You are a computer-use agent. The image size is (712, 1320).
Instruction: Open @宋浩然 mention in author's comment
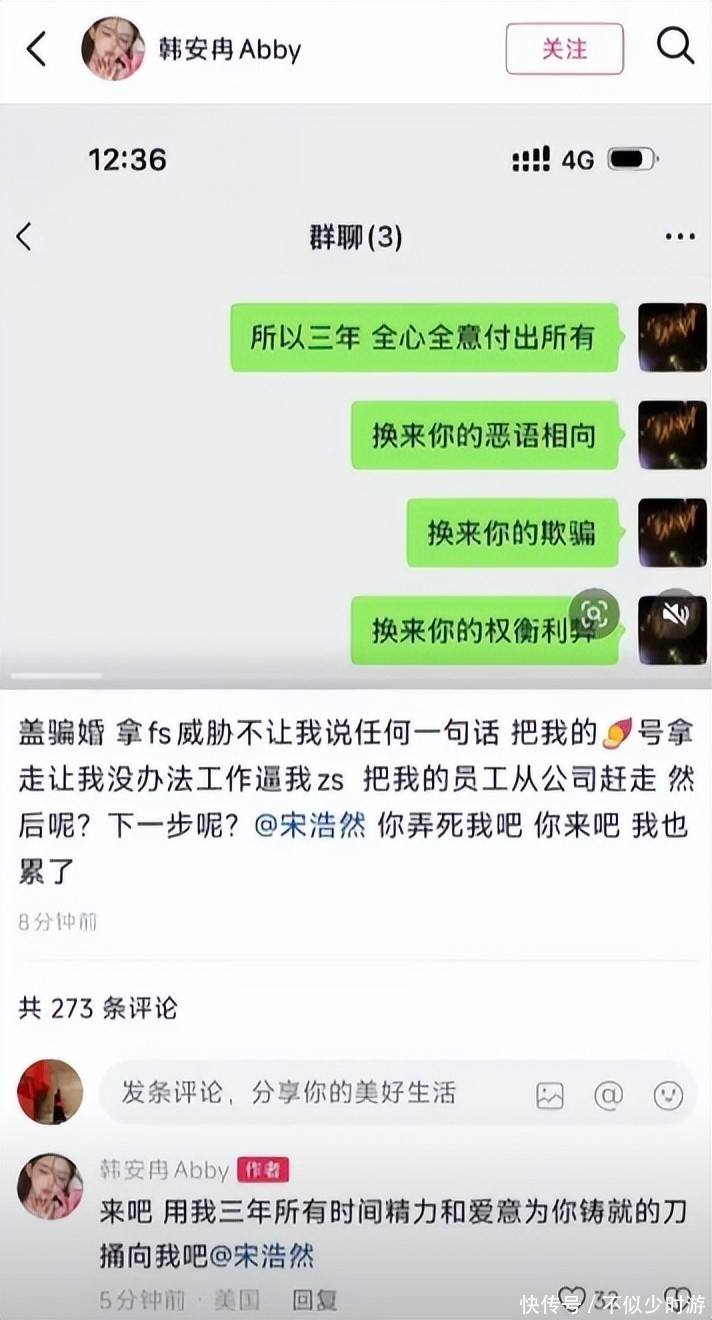pos(263,1256)
